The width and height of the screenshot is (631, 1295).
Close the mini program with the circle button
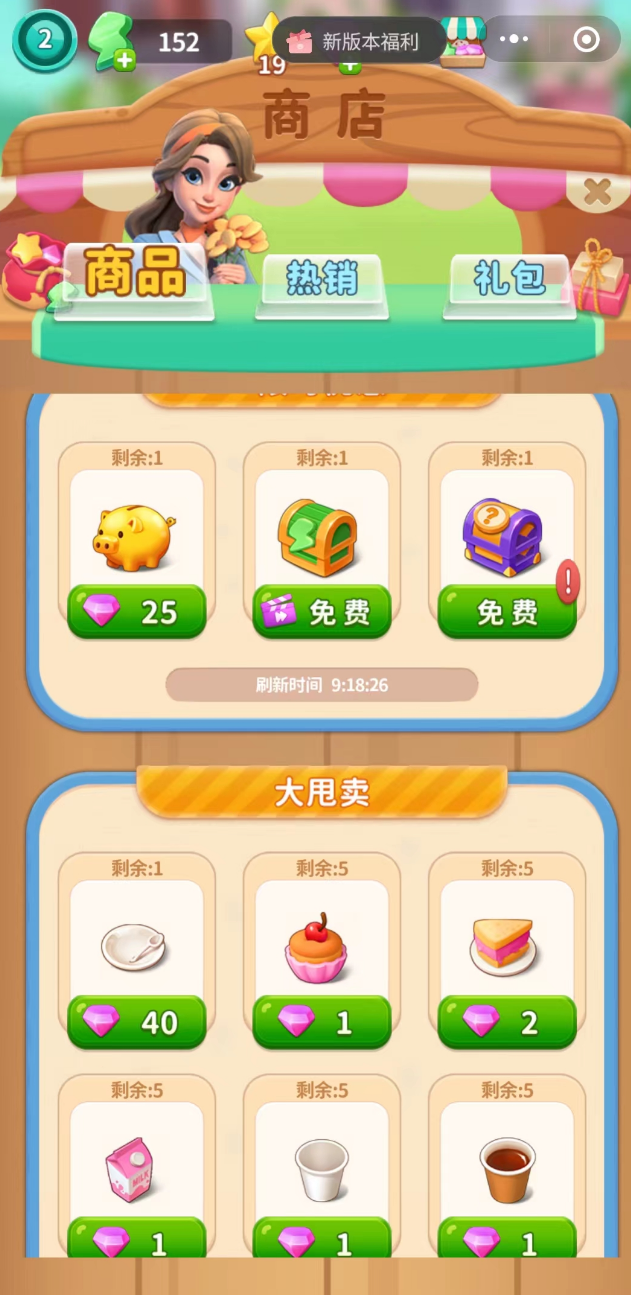tap(586, 40)
